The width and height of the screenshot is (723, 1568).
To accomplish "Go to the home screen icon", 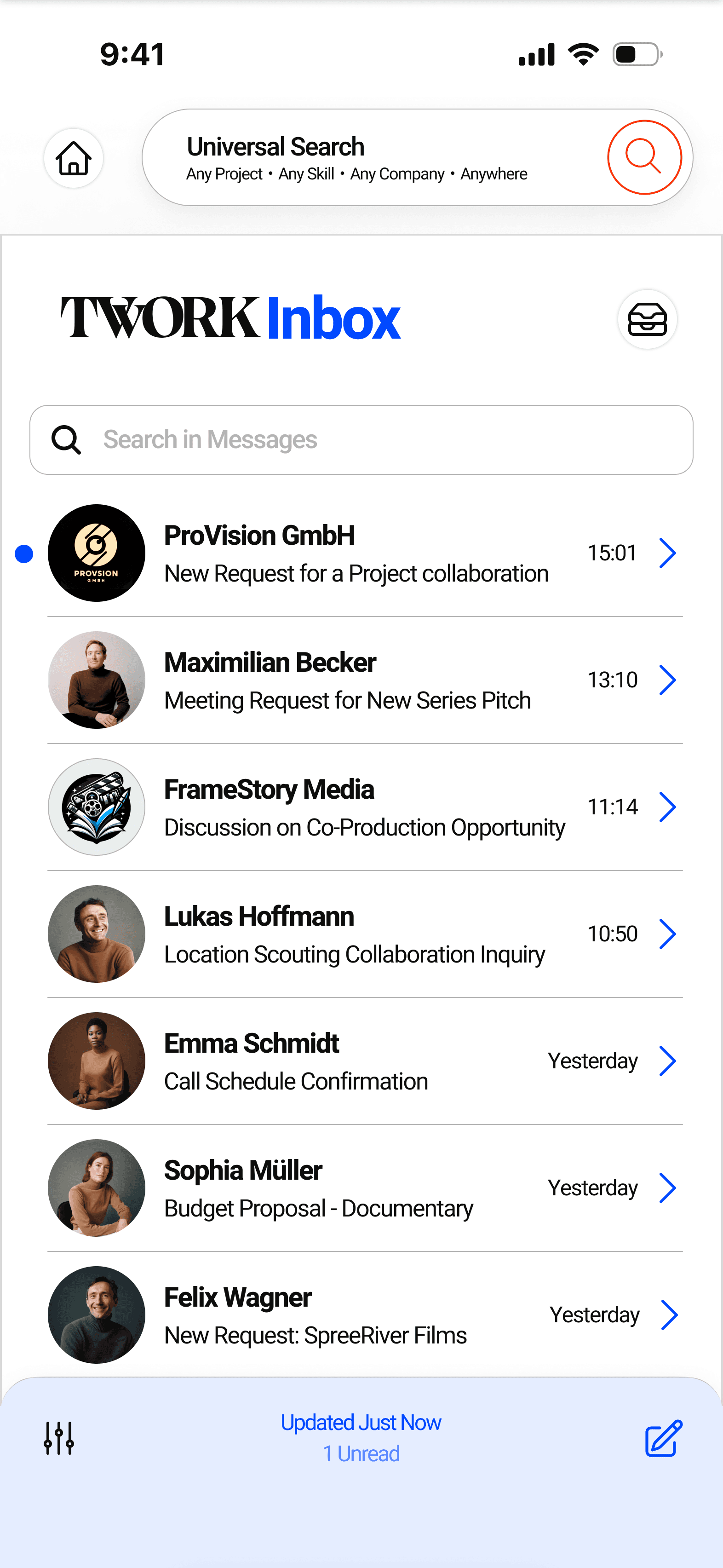I will tap(74, 158).
